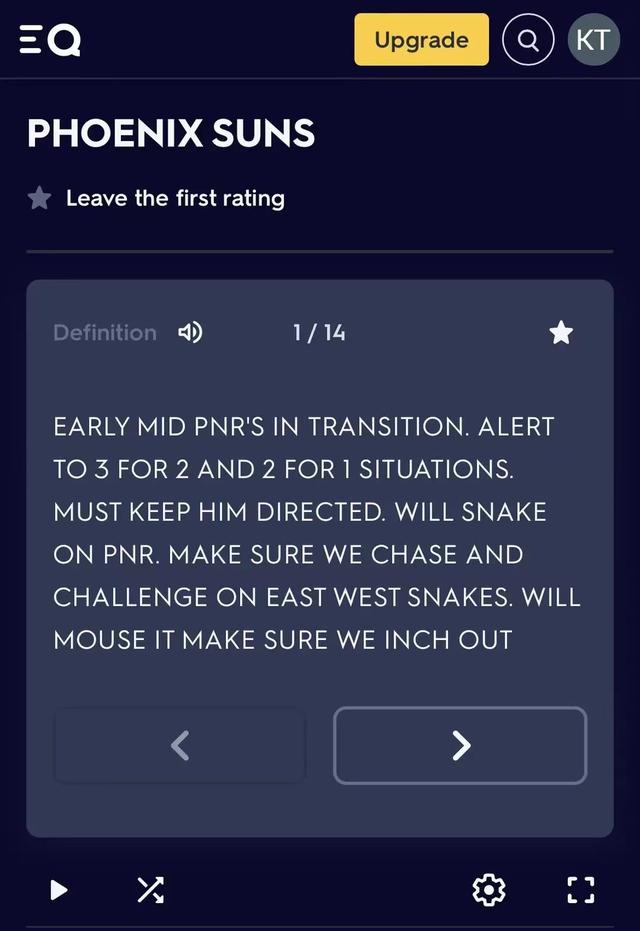Open the search icon

tap(528, 40)
